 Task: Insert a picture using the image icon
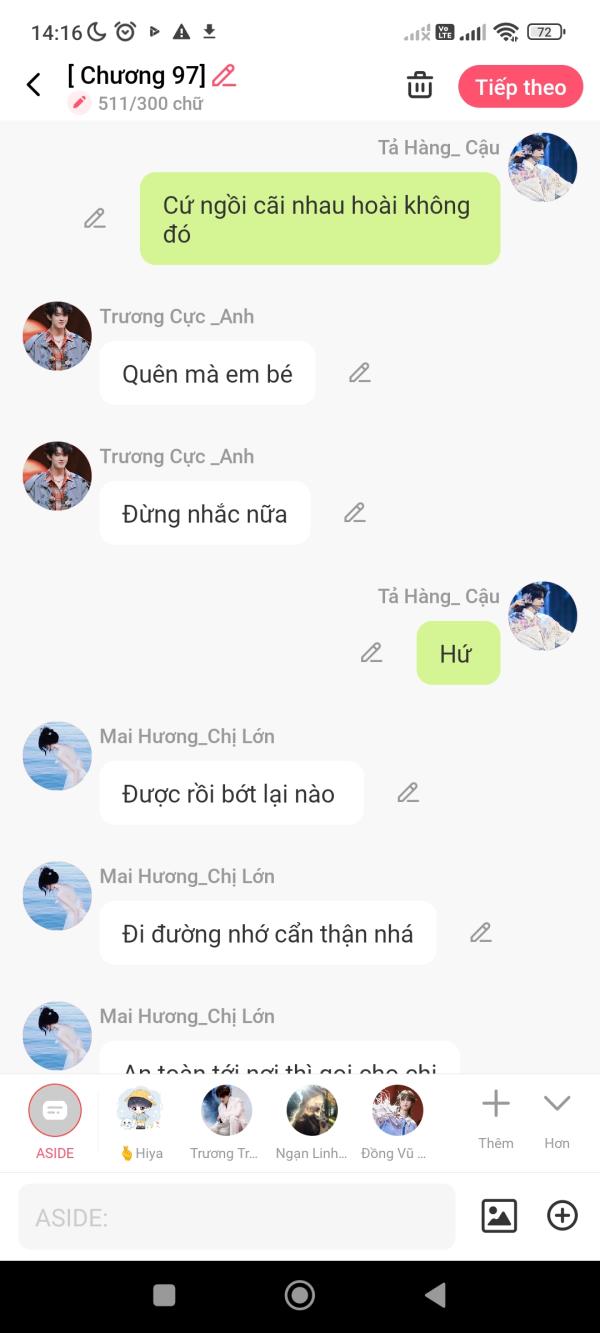click(x=499, y=1216)
